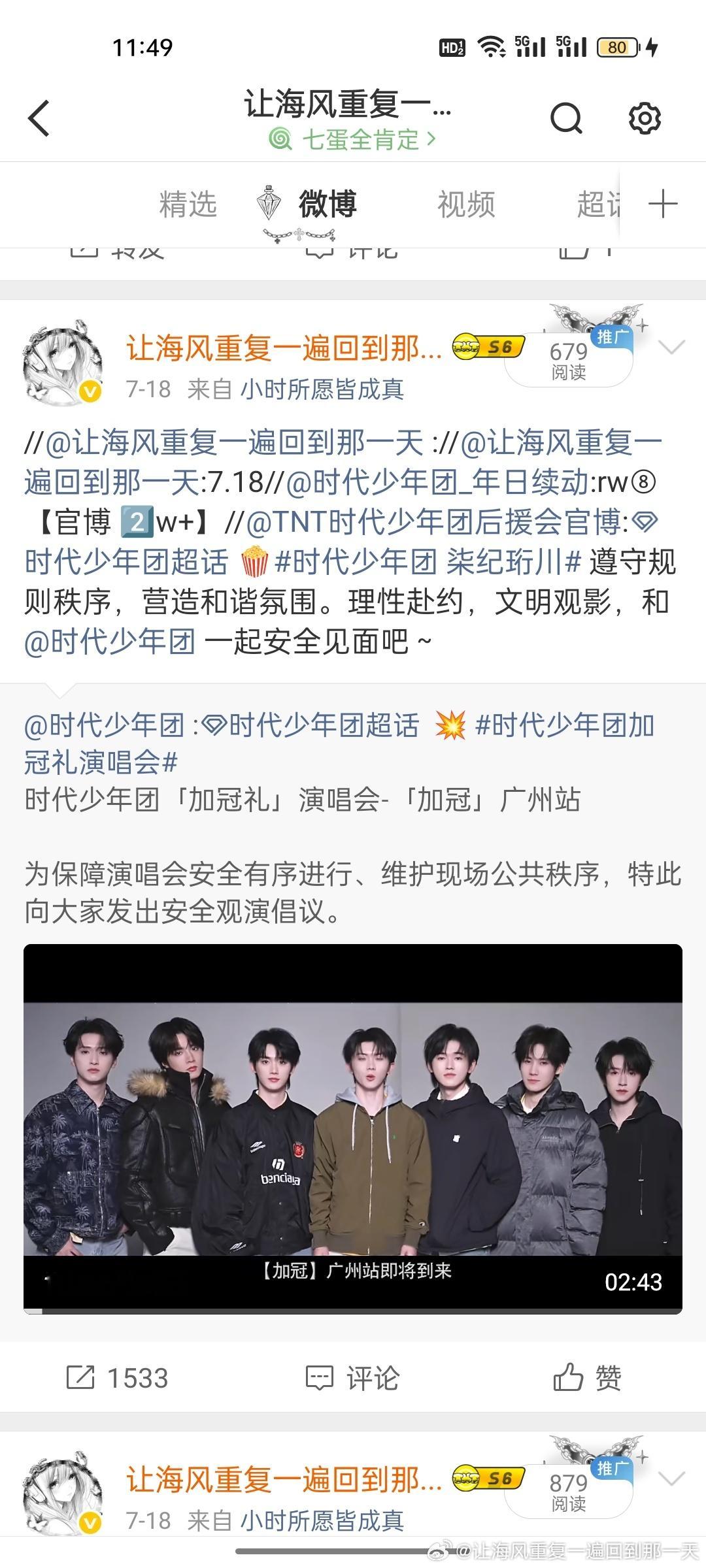Open the #时代少年团 柒纪珩川# hashtag

pos(428,561)
